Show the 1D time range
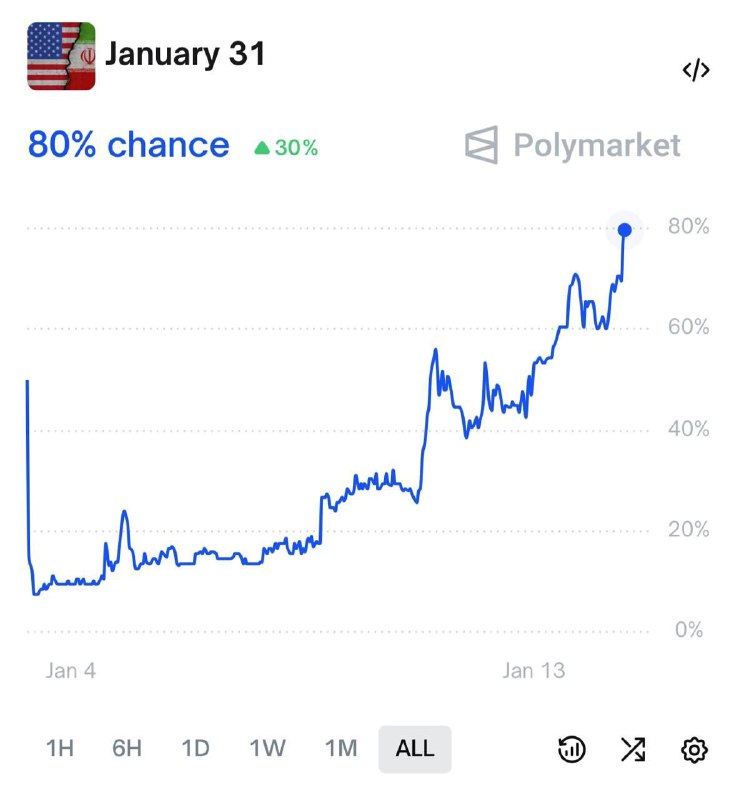 click(x=195, y=748)
